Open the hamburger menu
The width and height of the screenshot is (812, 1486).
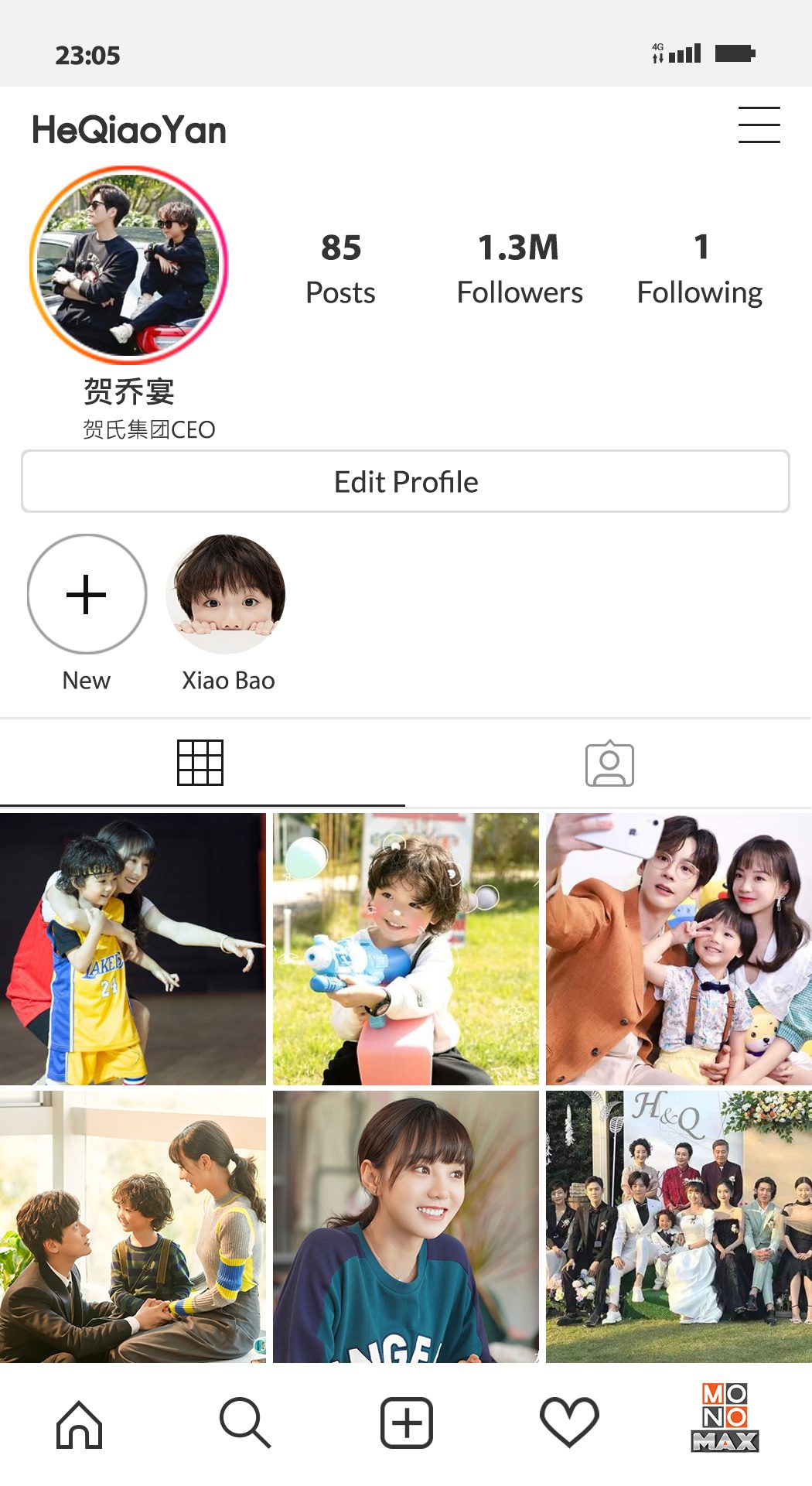(x=759, y=125)
